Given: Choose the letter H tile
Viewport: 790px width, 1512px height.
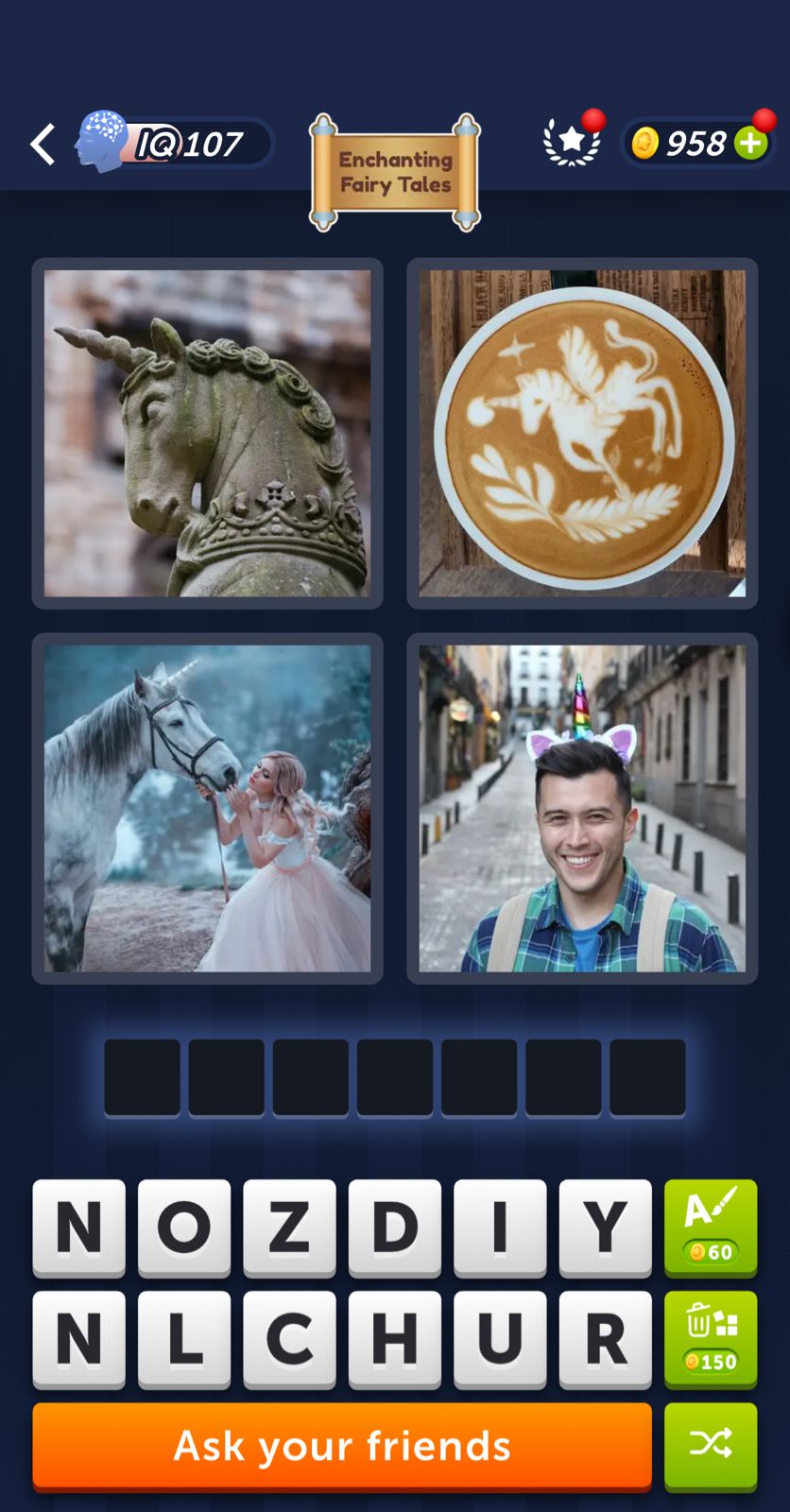Looking at the screenshot, I should coord(395,1338).
